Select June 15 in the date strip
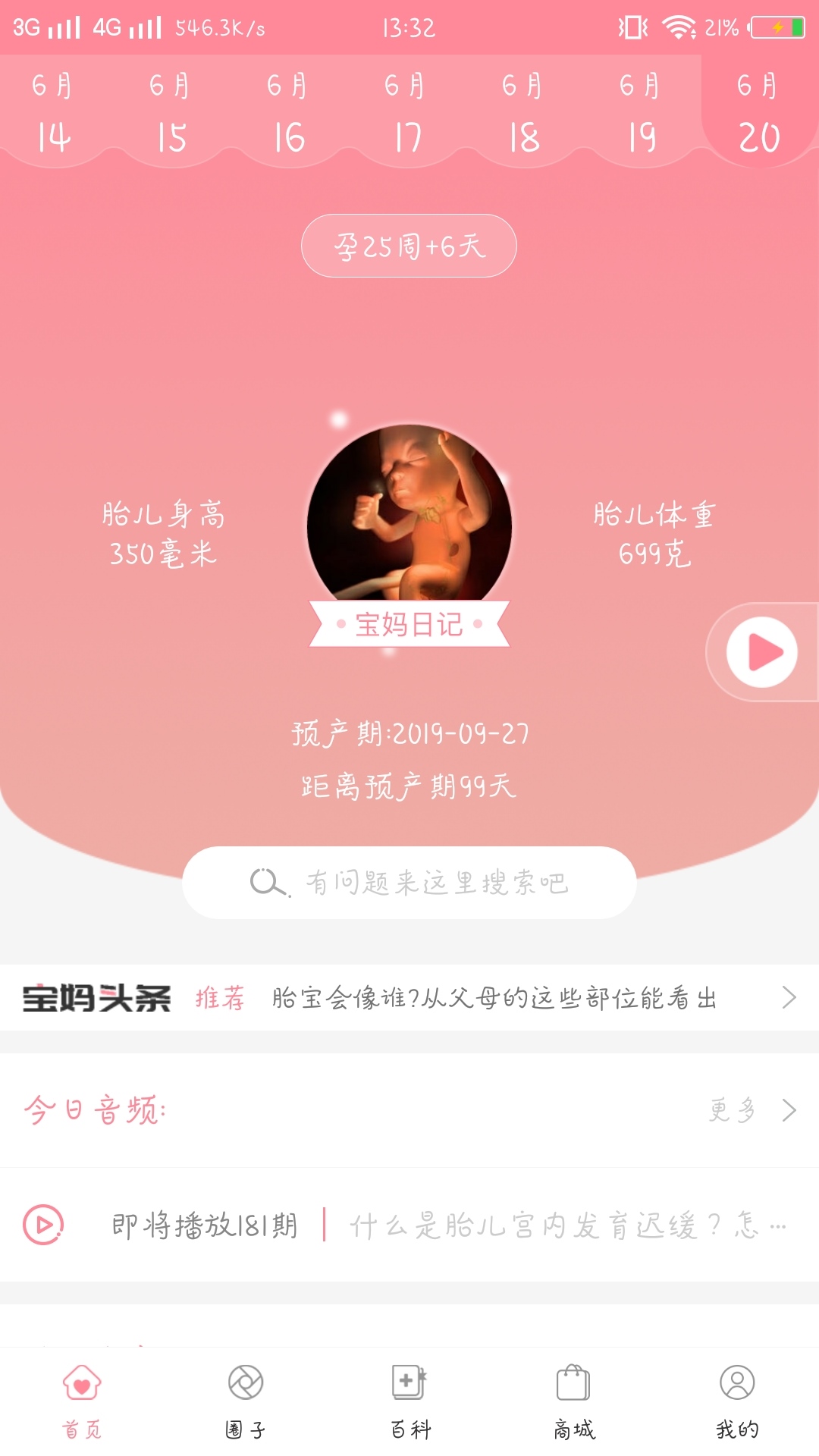Viewport: 819px width, 1456px height. point(171,112)
